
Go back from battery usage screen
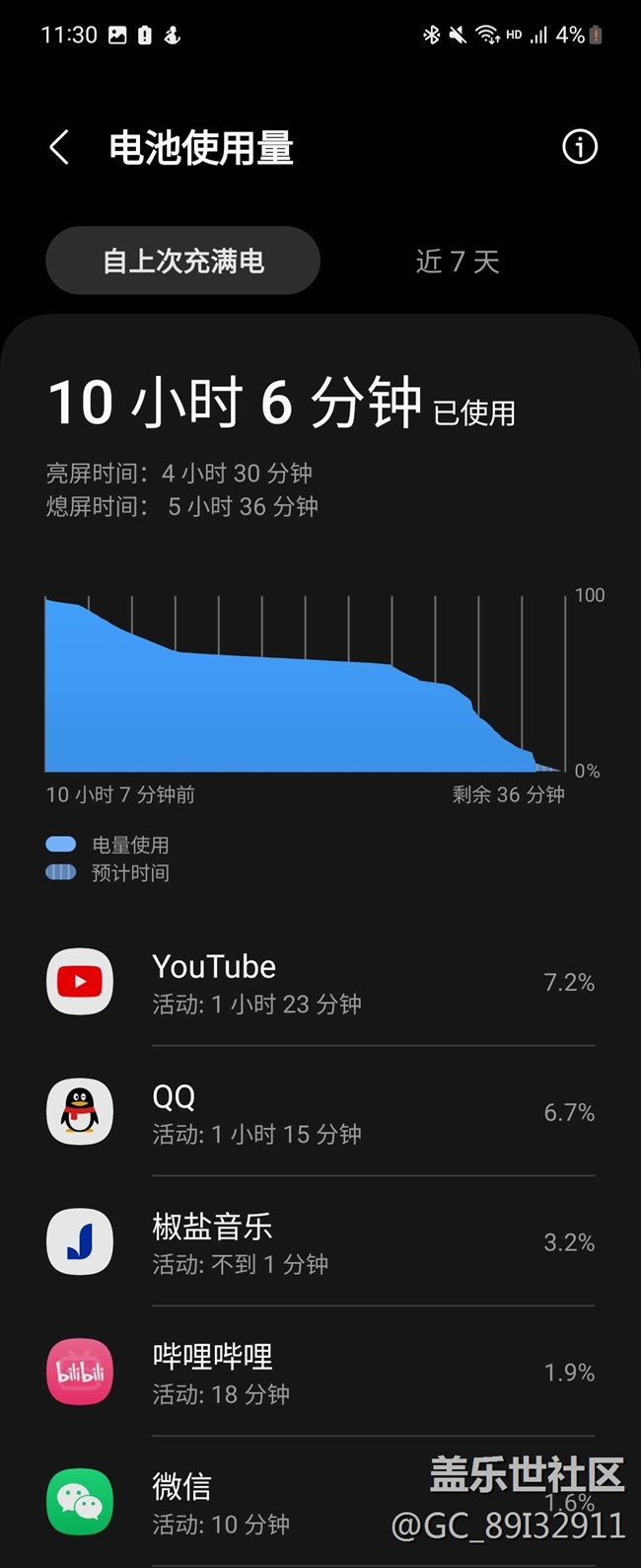pos(59,148)
